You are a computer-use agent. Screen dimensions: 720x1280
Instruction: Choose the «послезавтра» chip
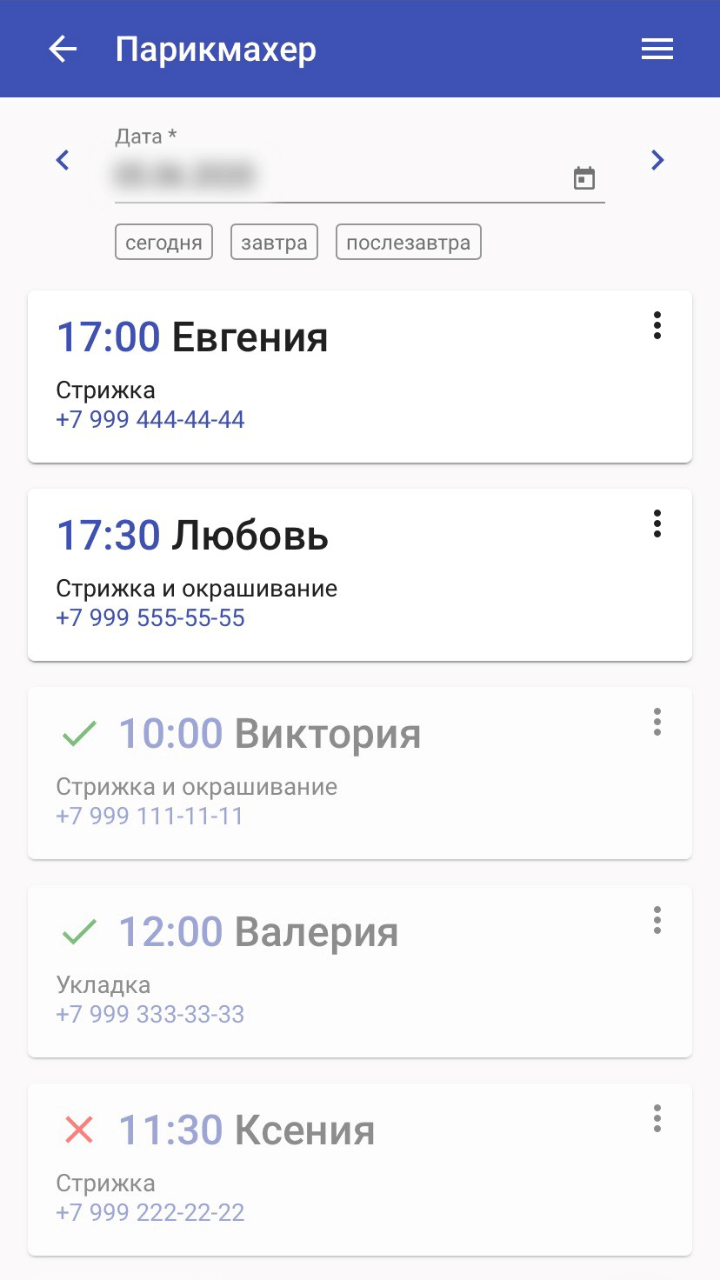[x=408, y=242]
